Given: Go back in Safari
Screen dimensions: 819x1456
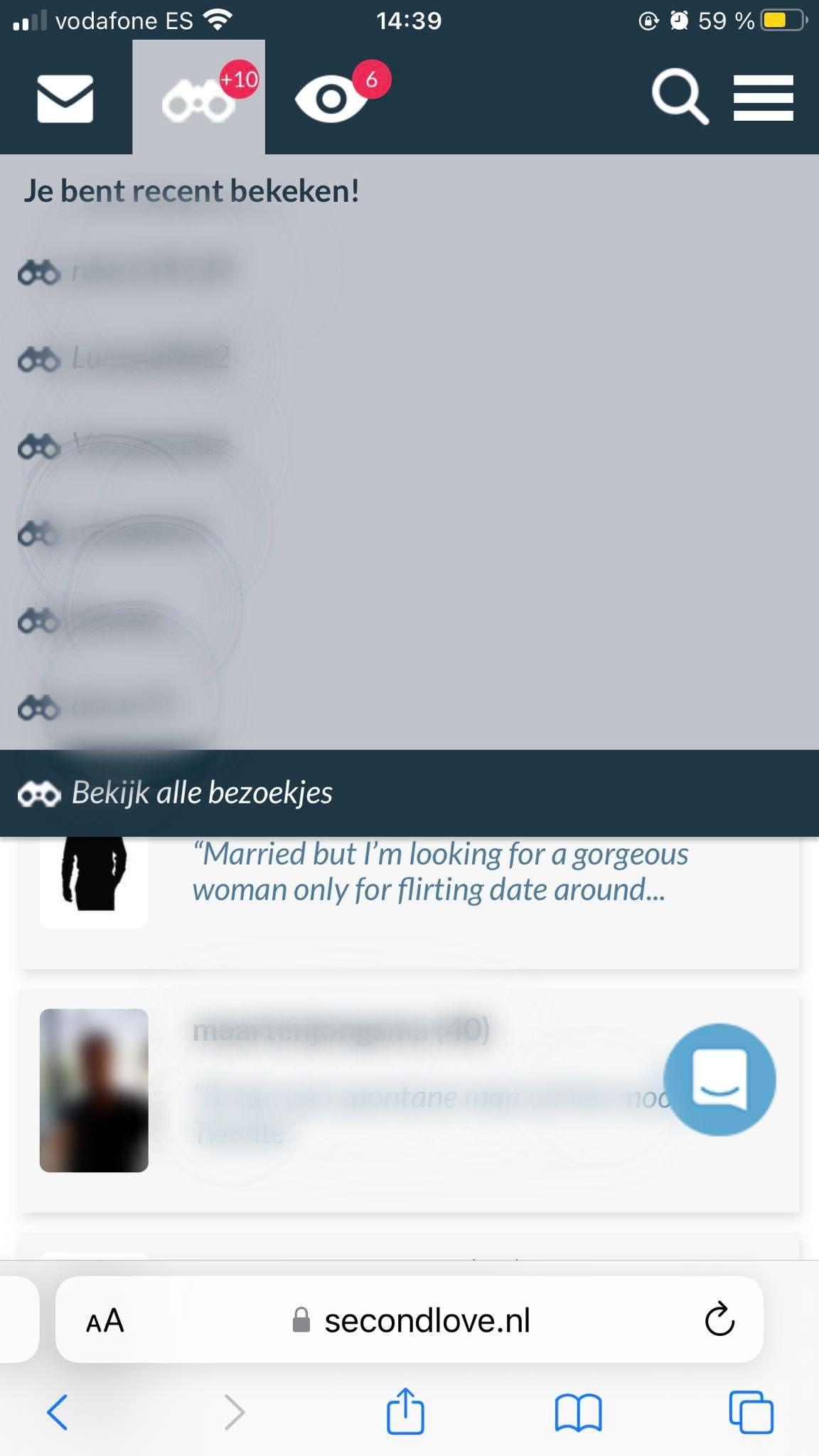Looking at the screenshot, I should tap(57, 1411).
